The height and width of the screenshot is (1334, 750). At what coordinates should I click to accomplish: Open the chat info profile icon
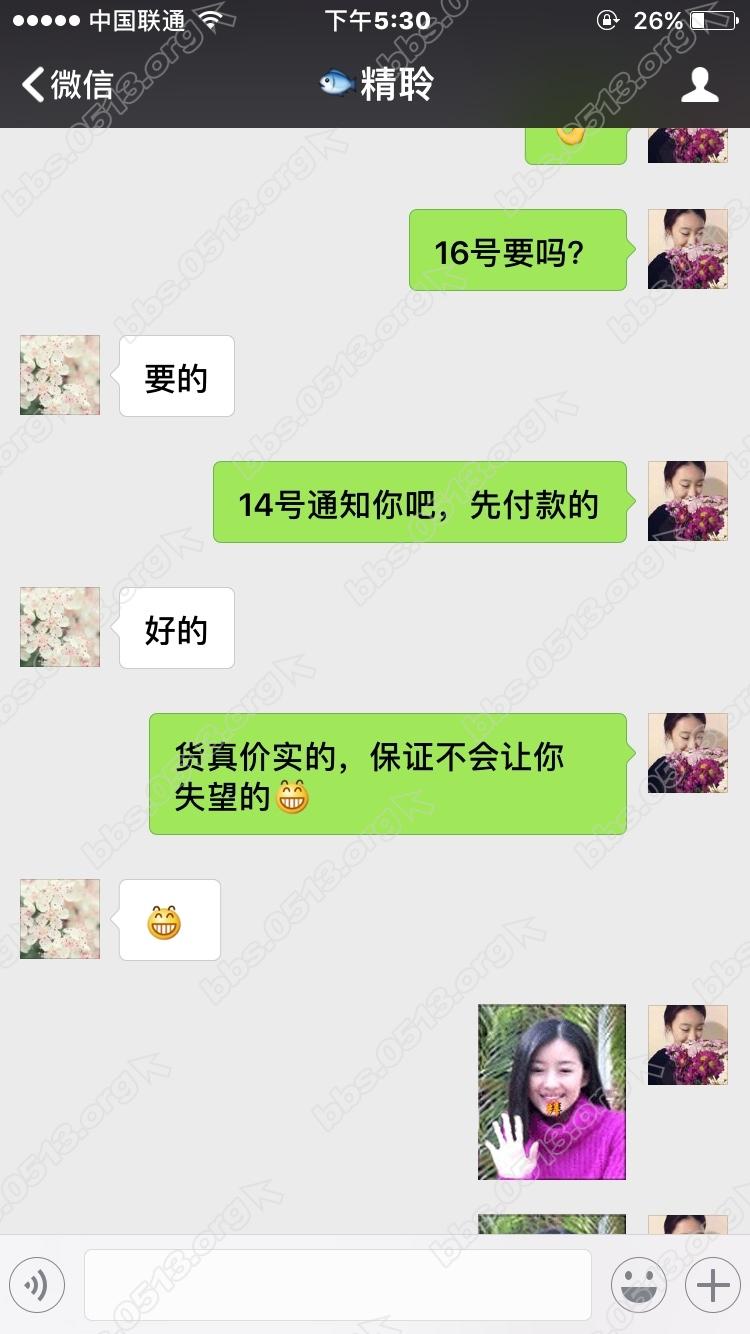click(699, 85)
